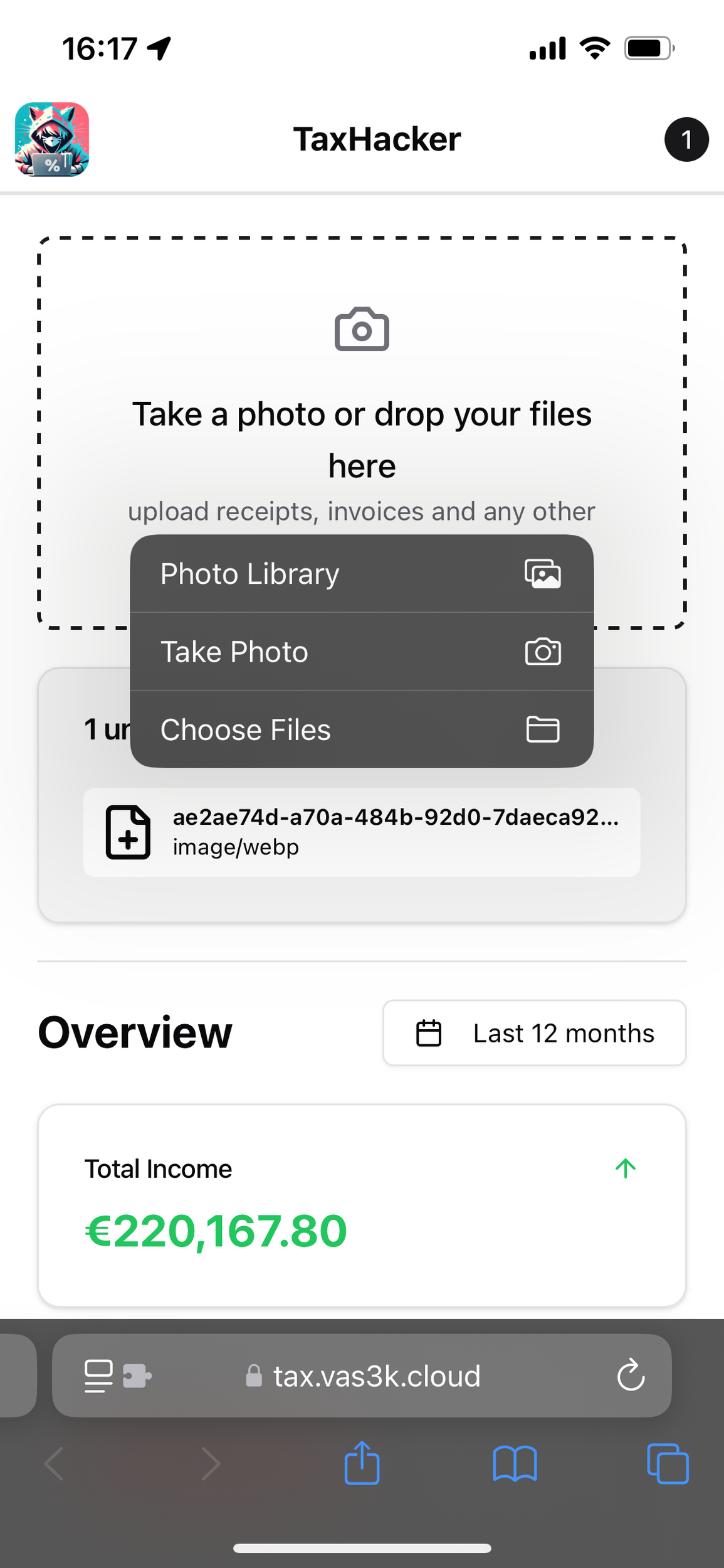Show the open Safari tabs

point(668,1463)
